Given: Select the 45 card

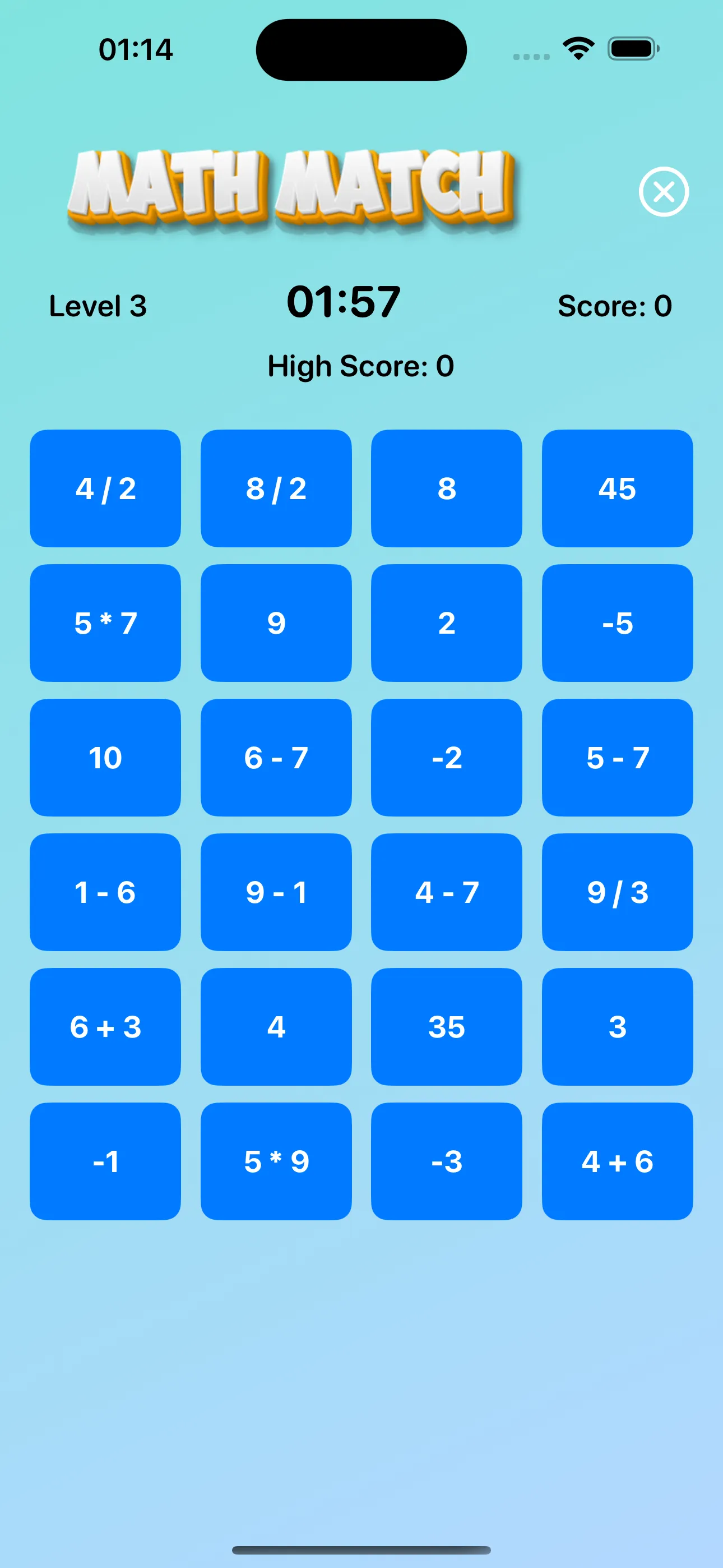Looking at the screenshot, I should click(618, 488).
